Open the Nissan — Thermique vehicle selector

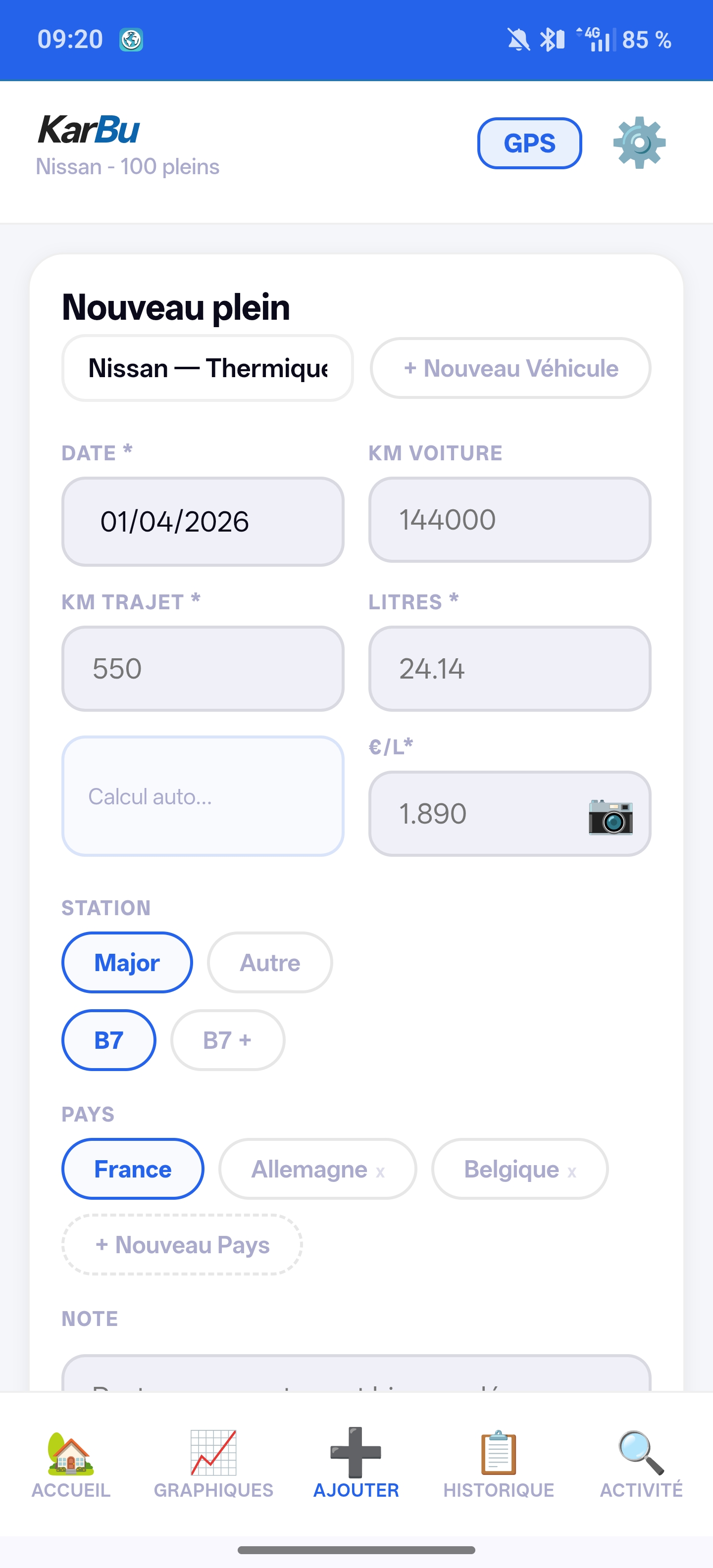[207, 368]
